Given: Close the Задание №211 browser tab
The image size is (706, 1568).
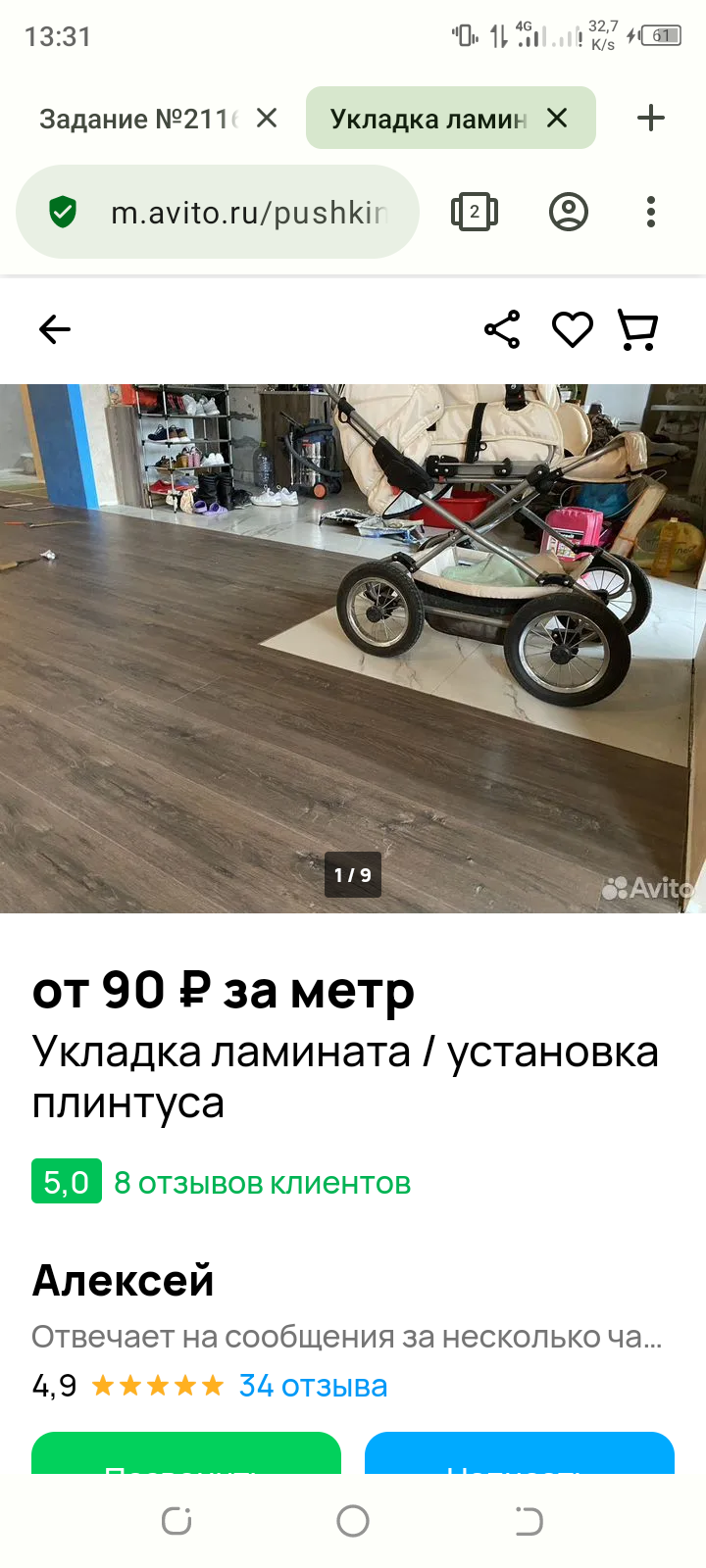Looking at the screenshot, I should coord(266,119).
